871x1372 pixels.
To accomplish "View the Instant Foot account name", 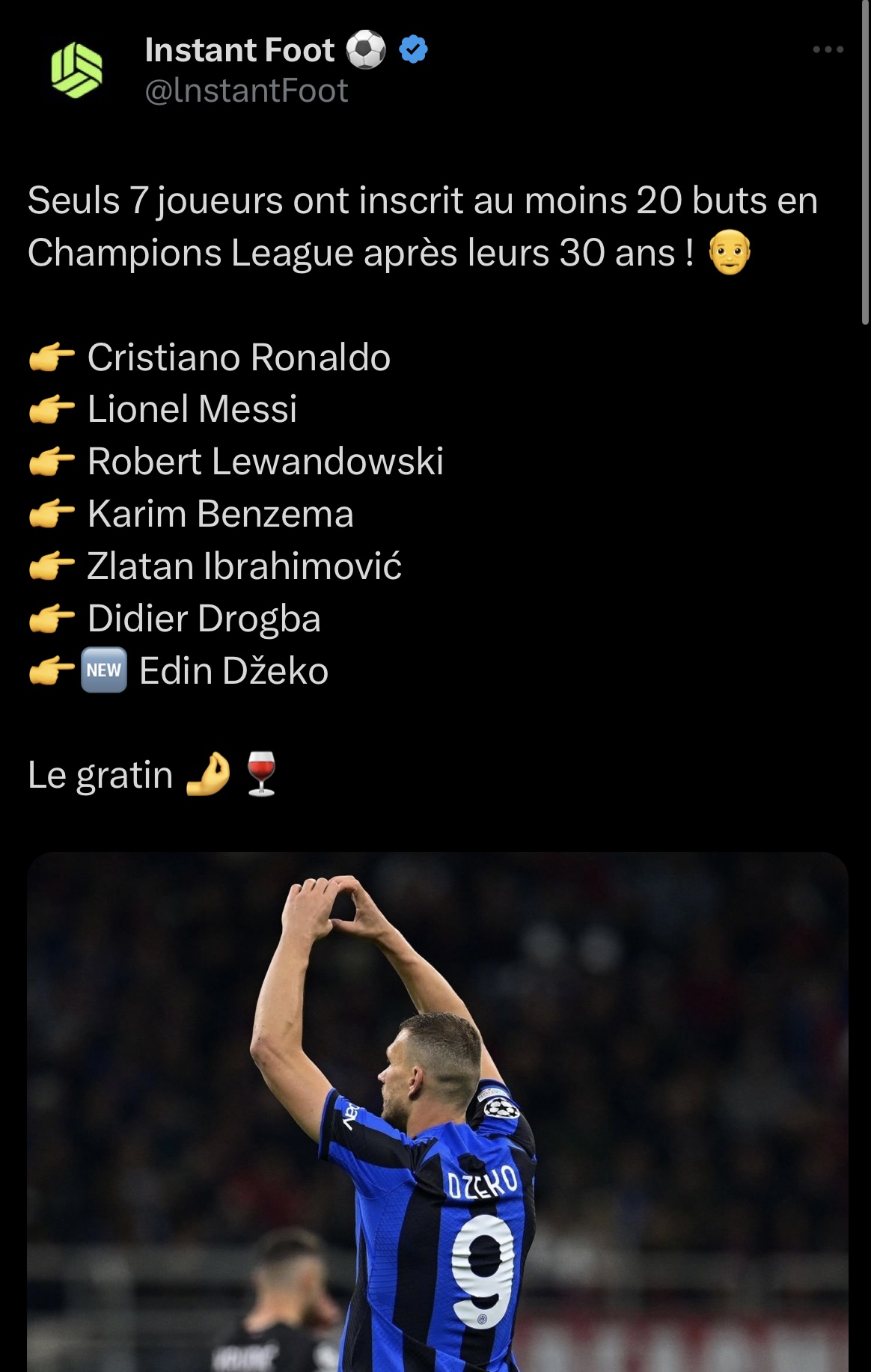I will pyautogui.click(x=239, y=50).
